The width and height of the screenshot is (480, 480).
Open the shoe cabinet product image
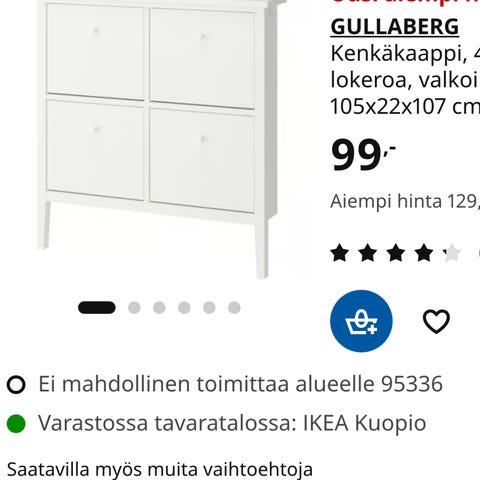(x=159, y=137)
